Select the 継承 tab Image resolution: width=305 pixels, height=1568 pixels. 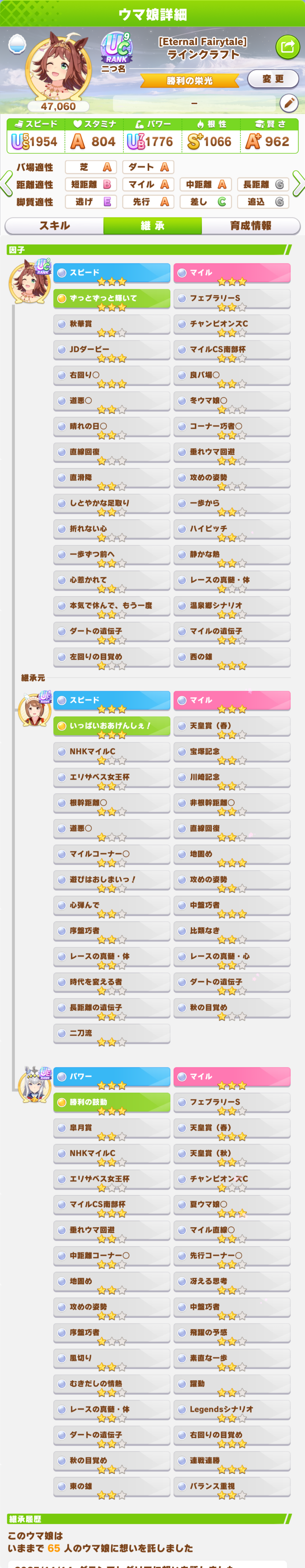pos(152,225)
